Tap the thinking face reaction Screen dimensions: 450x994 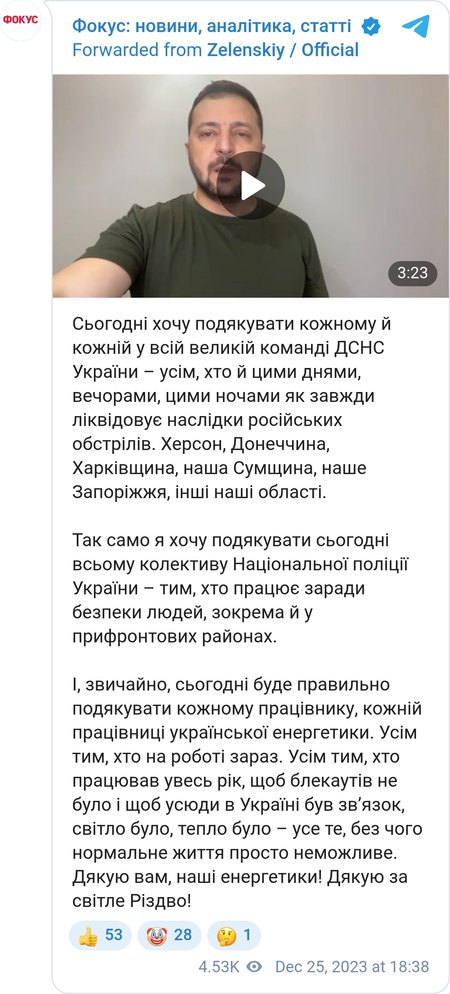tap(234, 936)
